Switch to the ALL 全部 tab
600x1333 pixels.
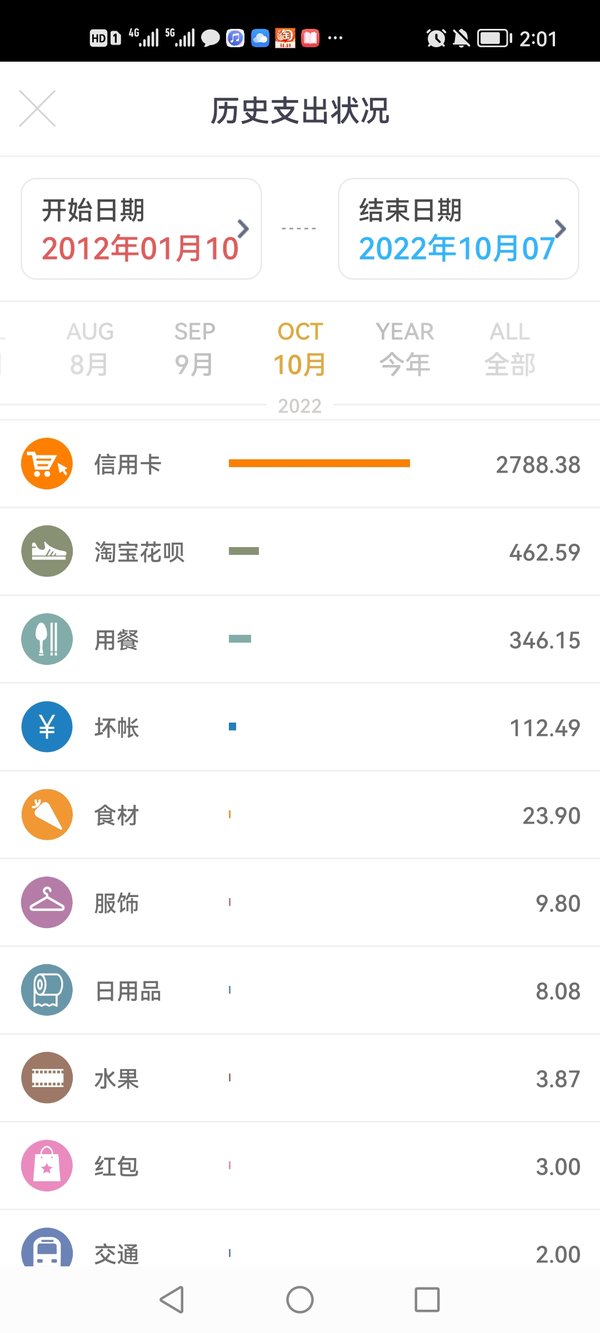(x=510, y=348)
